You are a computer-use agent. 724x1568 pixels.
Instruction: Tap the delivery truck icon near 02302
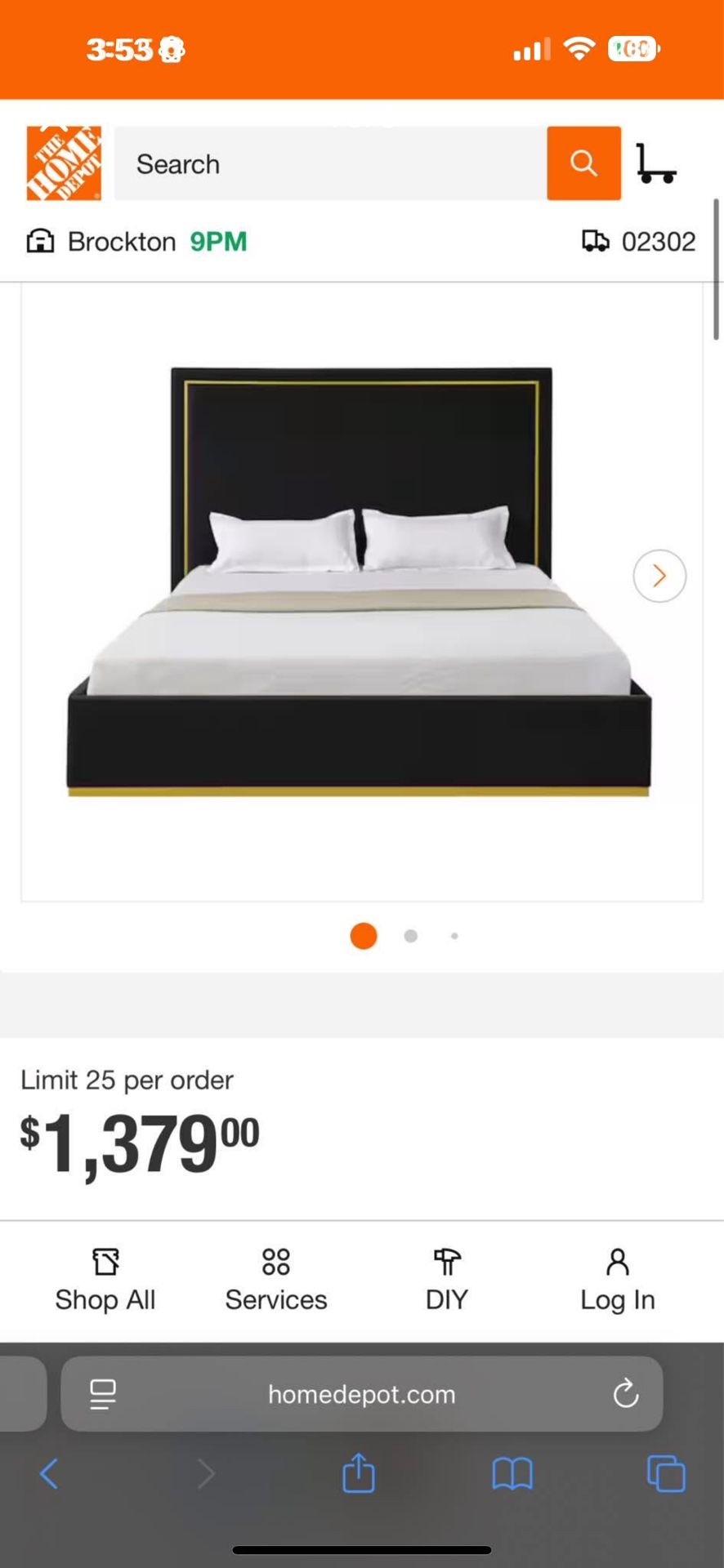pyautogui.click(x=597, y=241)
